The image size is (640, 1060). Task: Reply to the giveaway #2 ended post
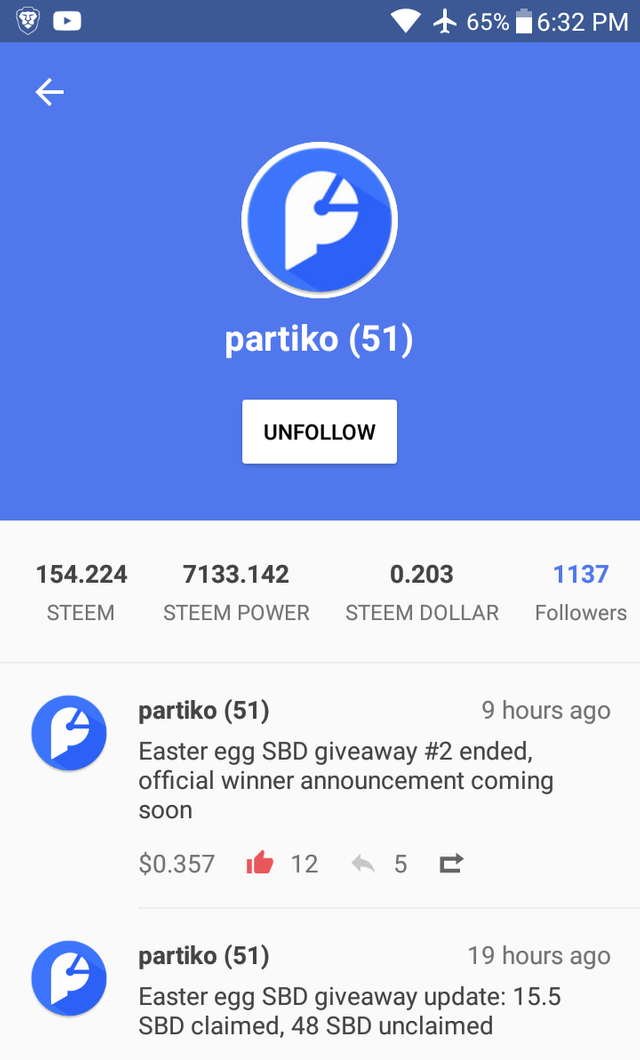[x=363, y=863]
